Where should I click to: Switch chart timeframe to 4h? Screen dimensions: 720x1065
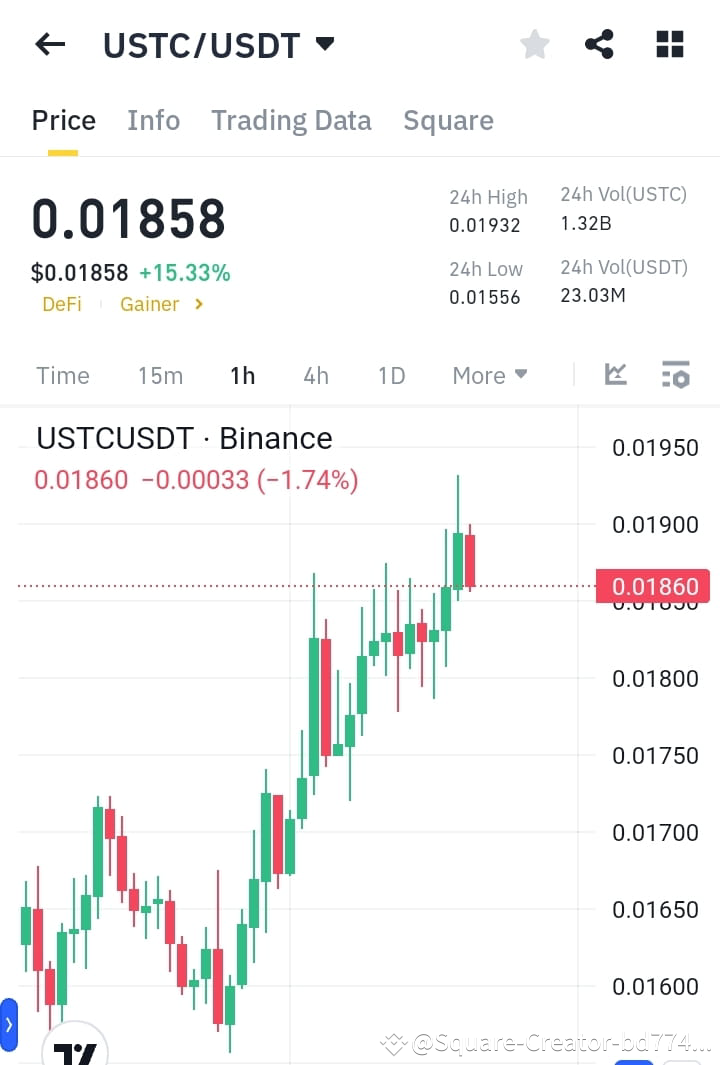pos(316,375)
